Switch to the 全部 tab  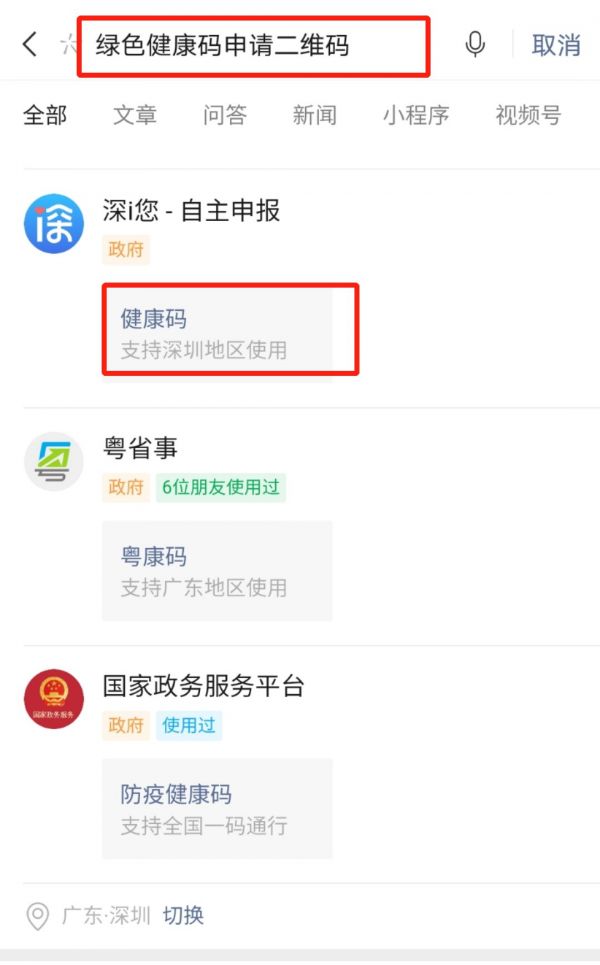(x=45, y=115)
